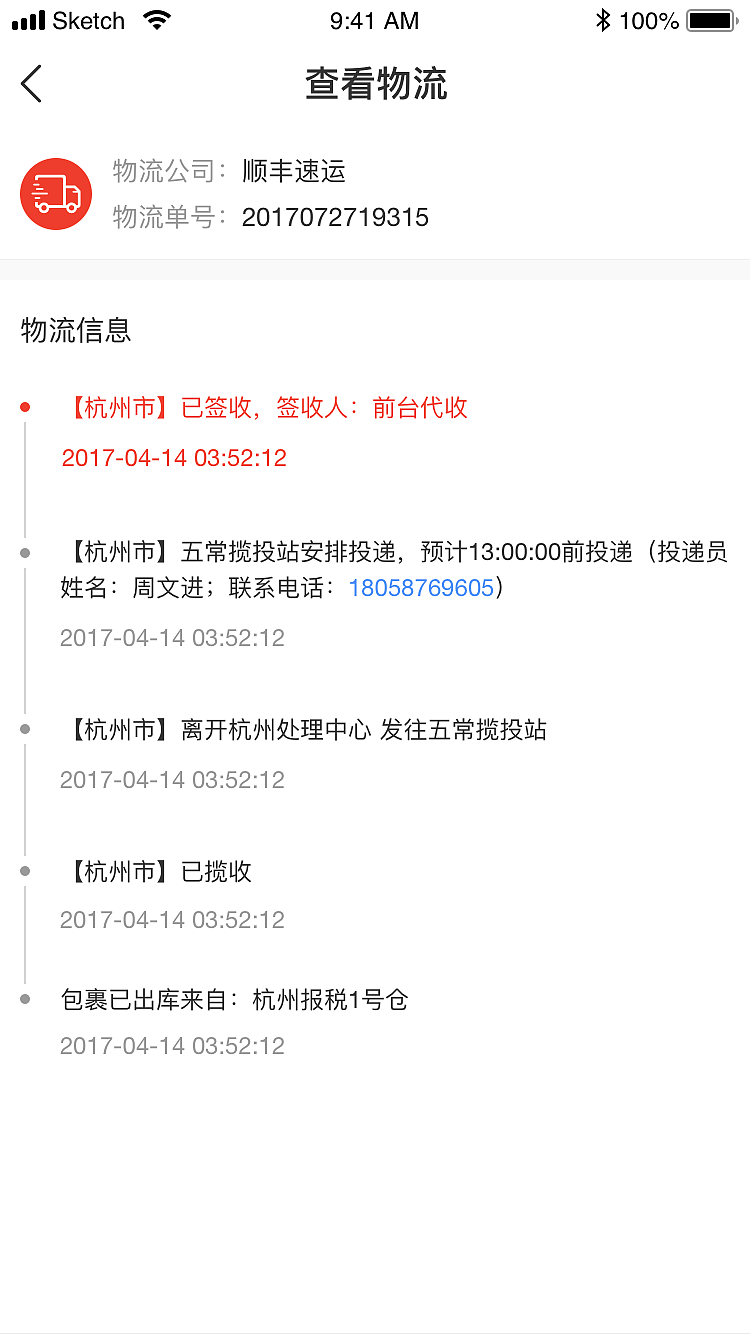Call courier phone number 18058769605

421,588
